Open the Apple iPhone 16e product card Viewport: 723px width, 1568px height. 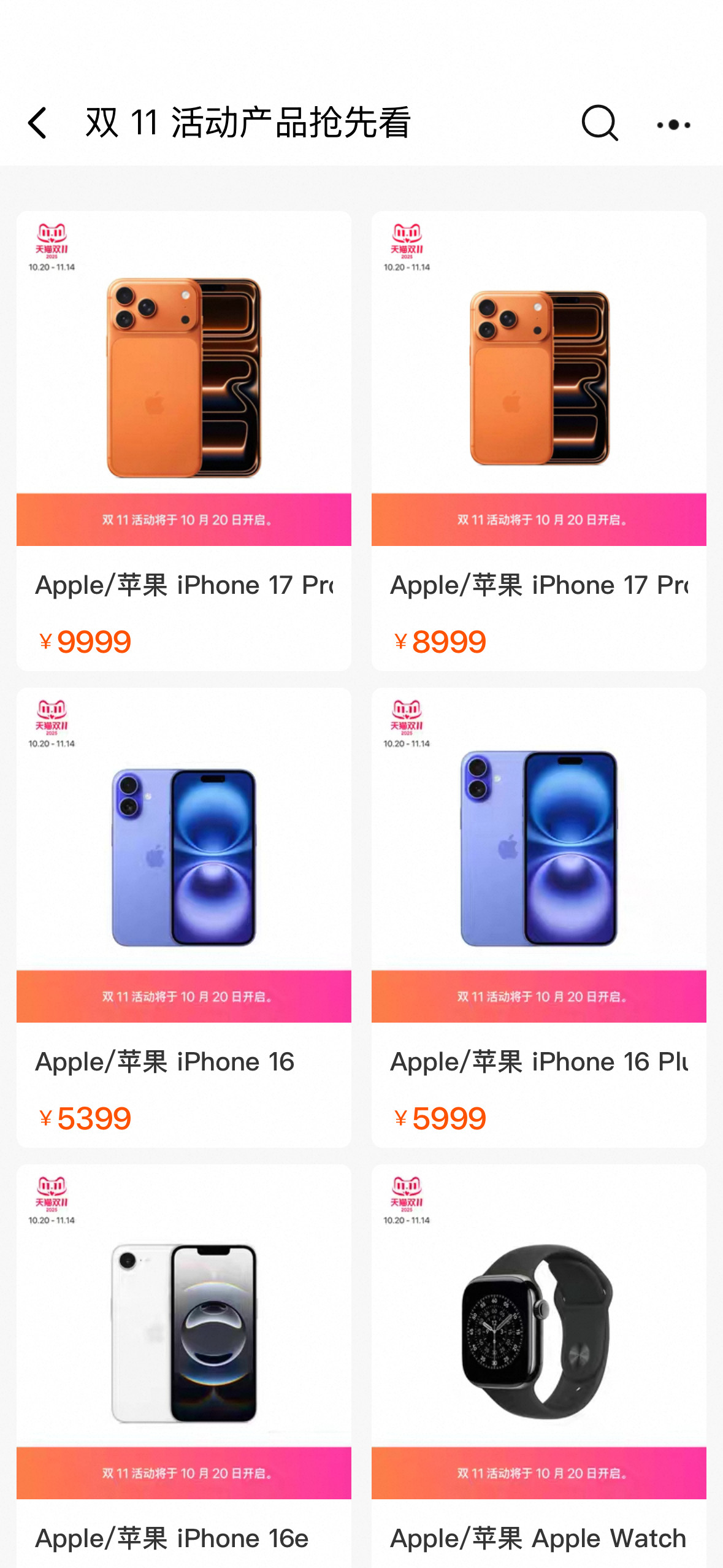tap(184, 1365)
